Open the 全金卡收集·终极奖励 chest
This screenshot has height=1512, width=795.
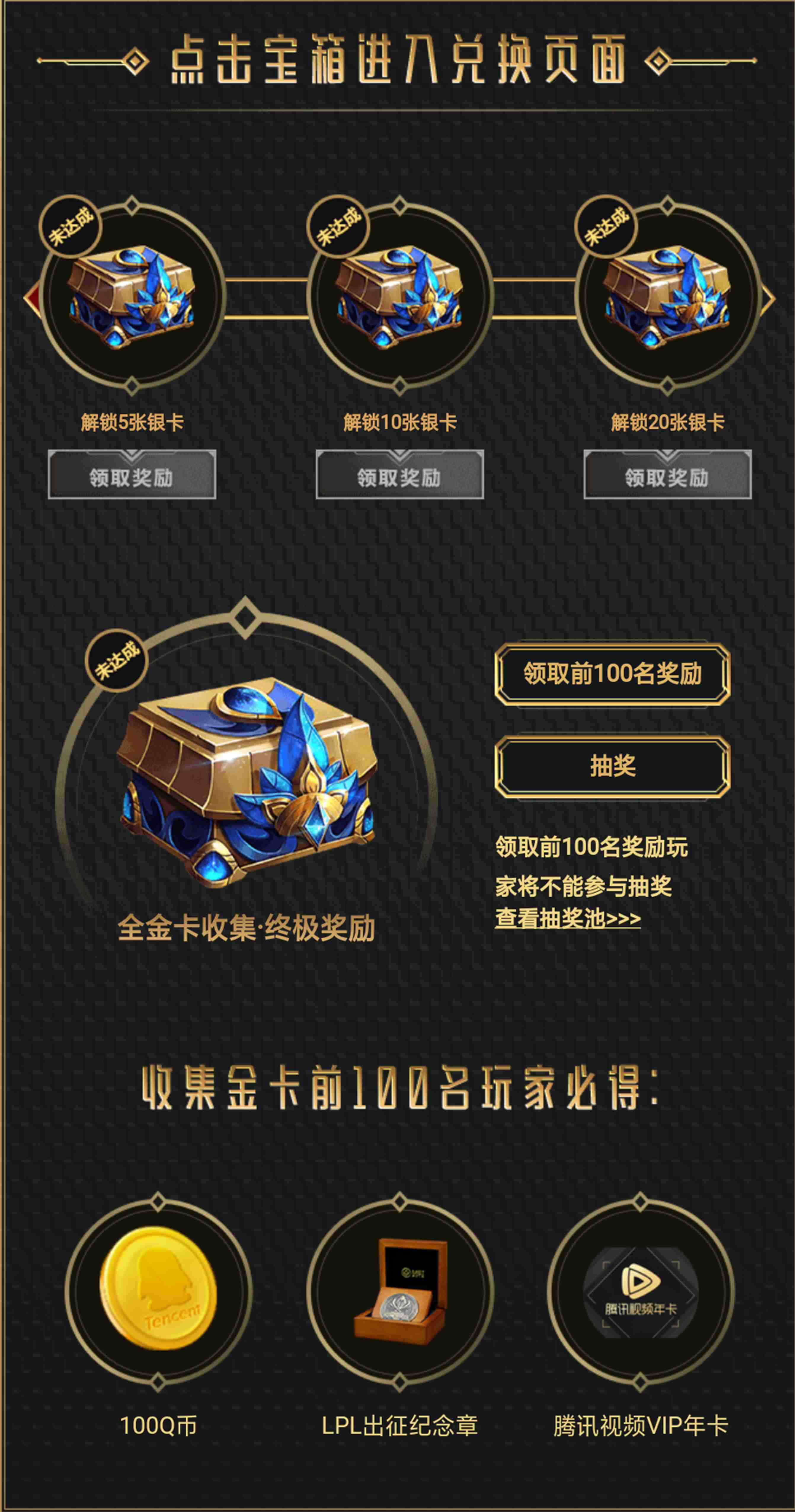(247, 781)
